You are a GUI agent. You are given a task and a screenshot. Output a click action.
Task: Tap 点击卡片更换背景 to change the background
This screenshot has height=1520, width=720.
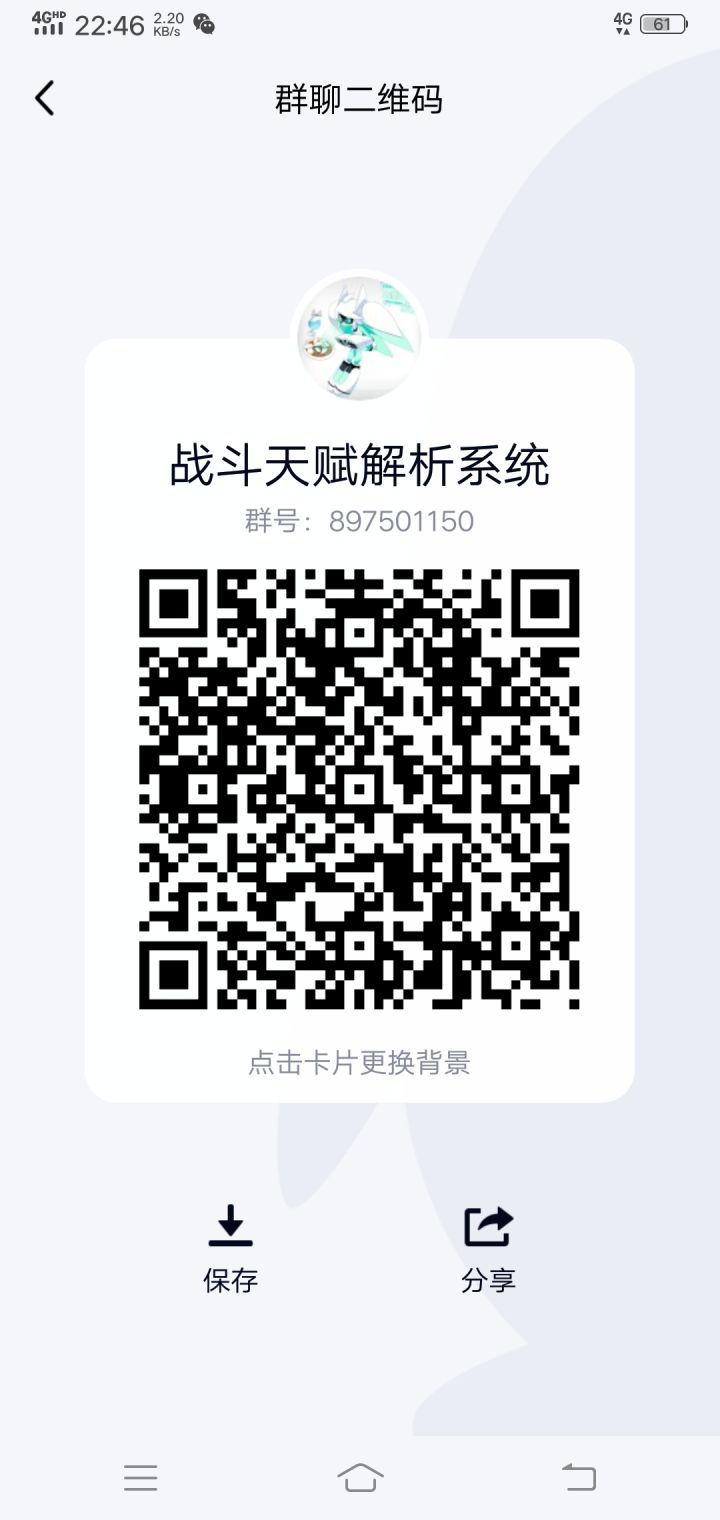(360, 1064)
